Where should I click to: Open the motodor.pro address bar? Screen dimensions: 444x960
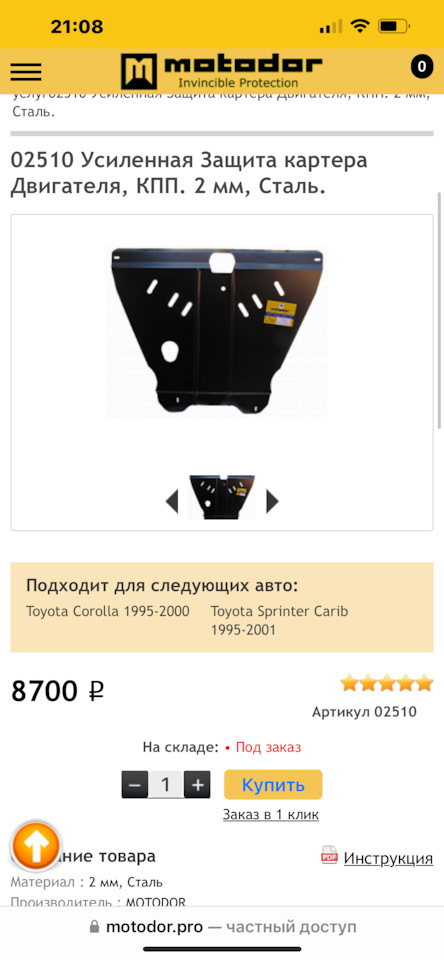click(x=222, y=927)
